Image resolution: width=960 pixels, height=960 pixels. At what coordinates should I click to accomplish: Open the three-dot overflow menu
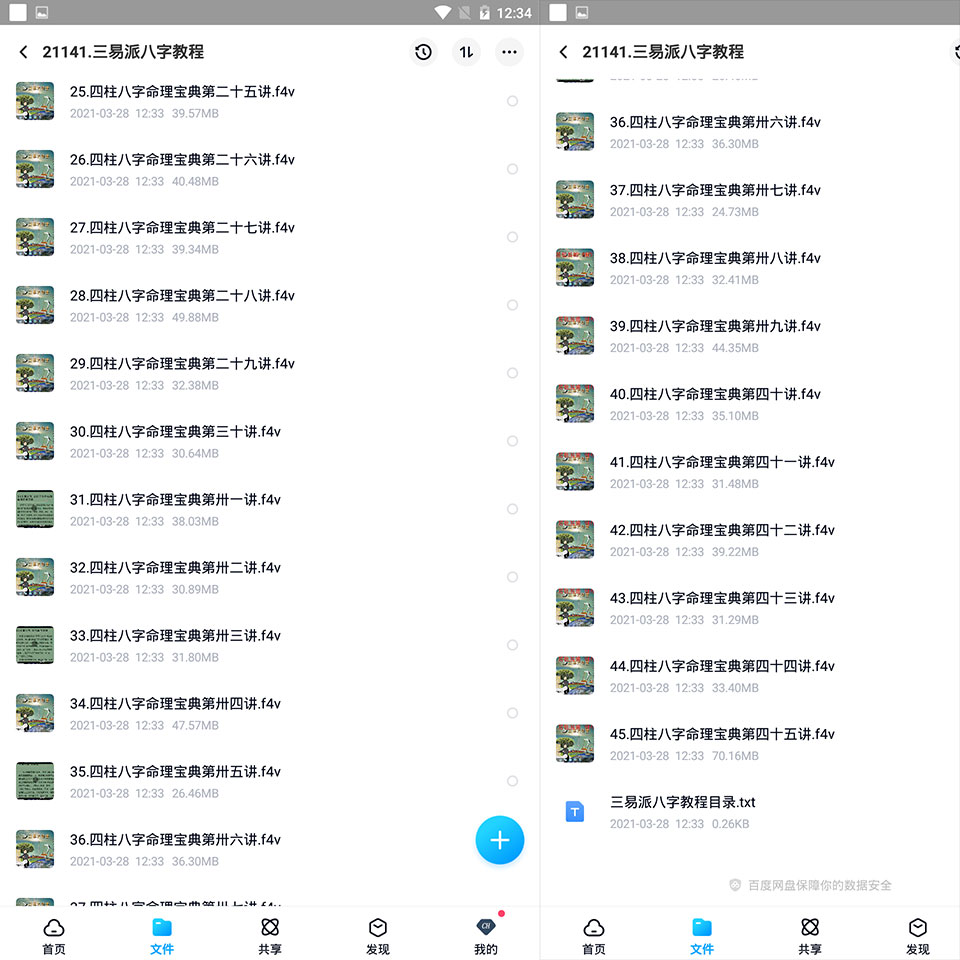tap(509, 52)
